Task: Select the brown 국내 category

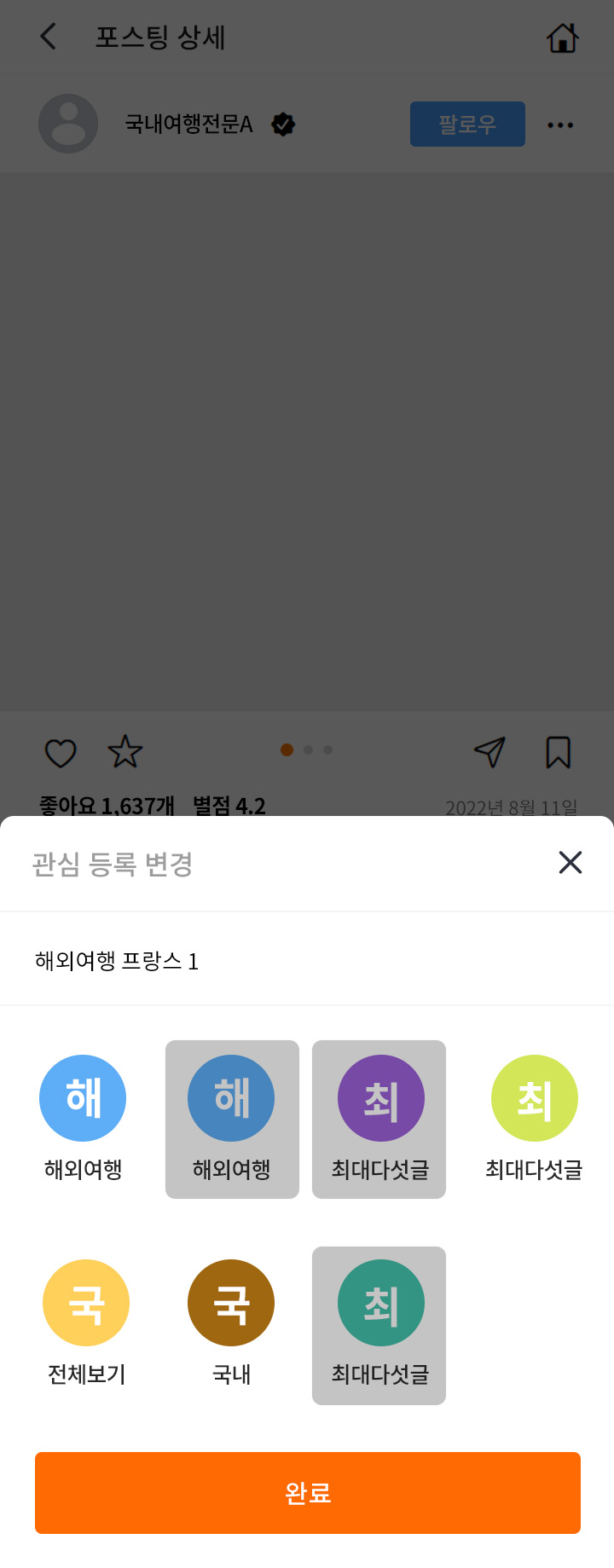Action: (231, 1303)
